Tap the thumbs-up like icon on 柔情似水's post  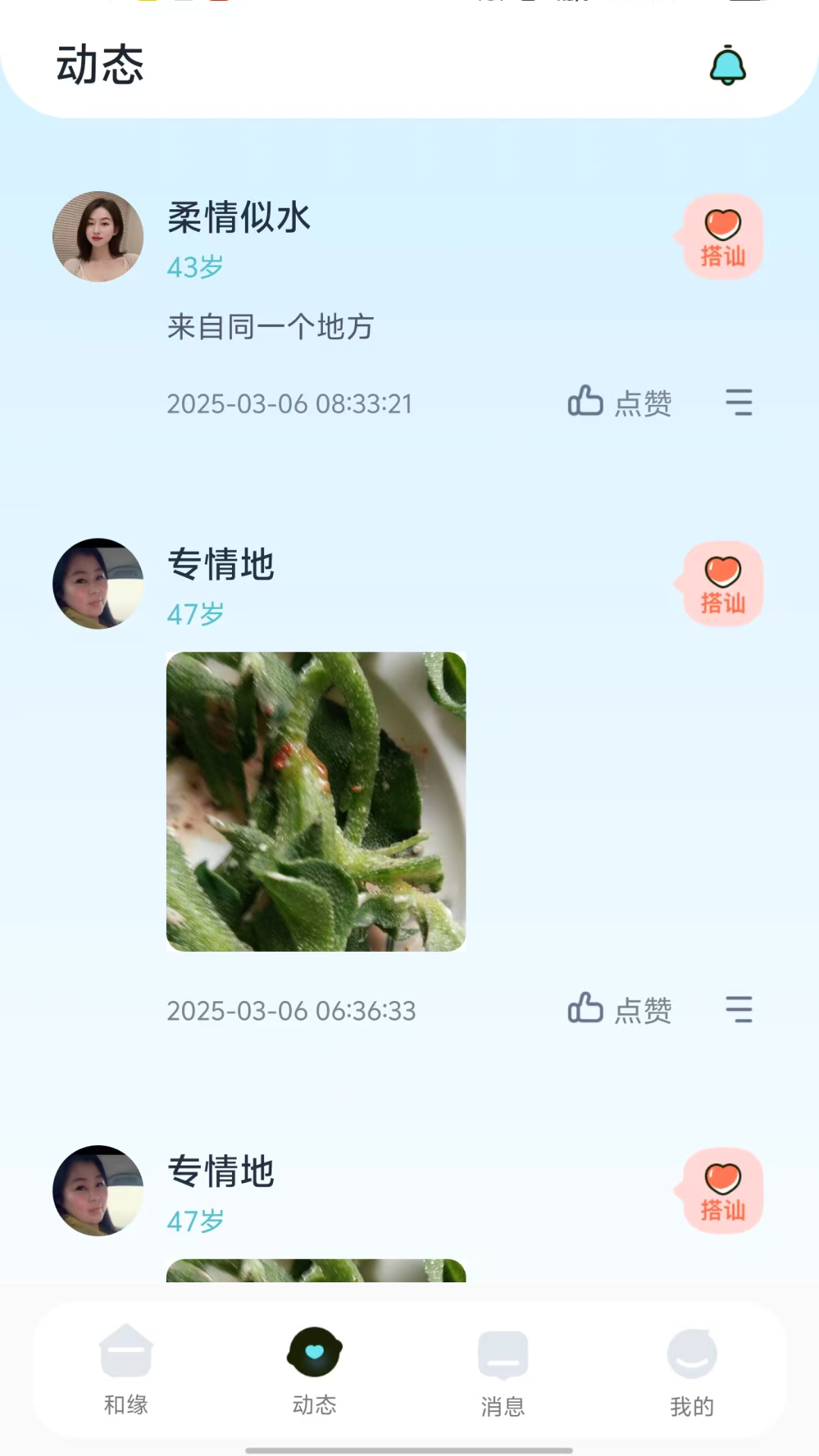coord(584,402)
